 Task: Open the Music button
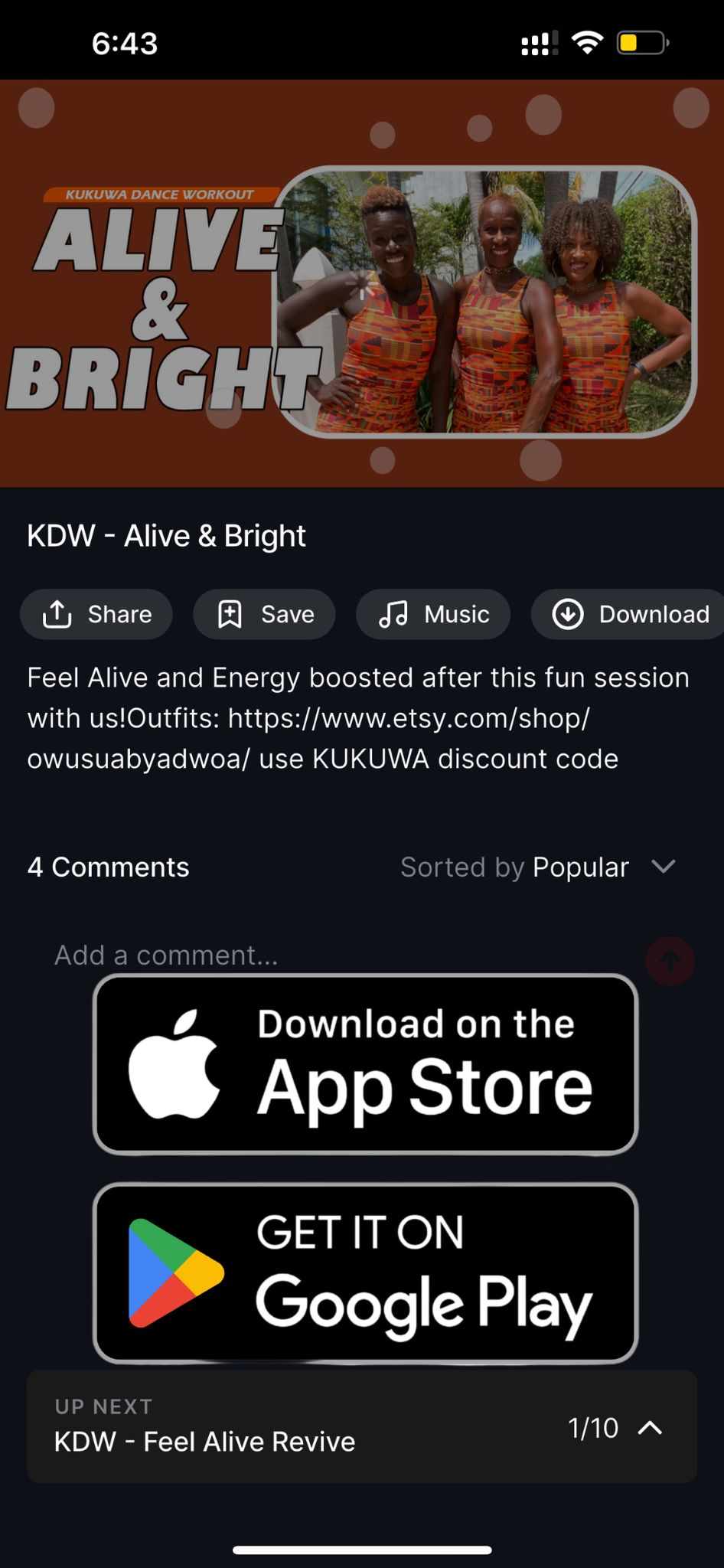point(433,614)
